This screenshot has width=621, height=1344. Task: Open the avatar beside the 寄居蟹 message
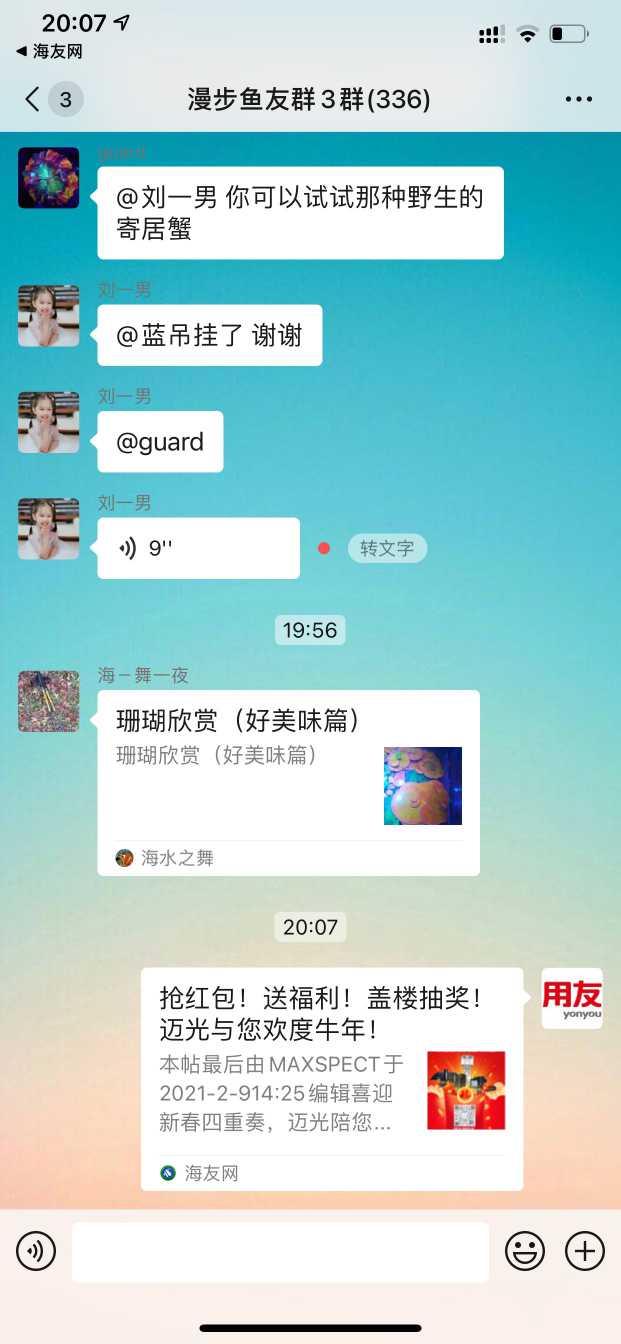(48, 178)
